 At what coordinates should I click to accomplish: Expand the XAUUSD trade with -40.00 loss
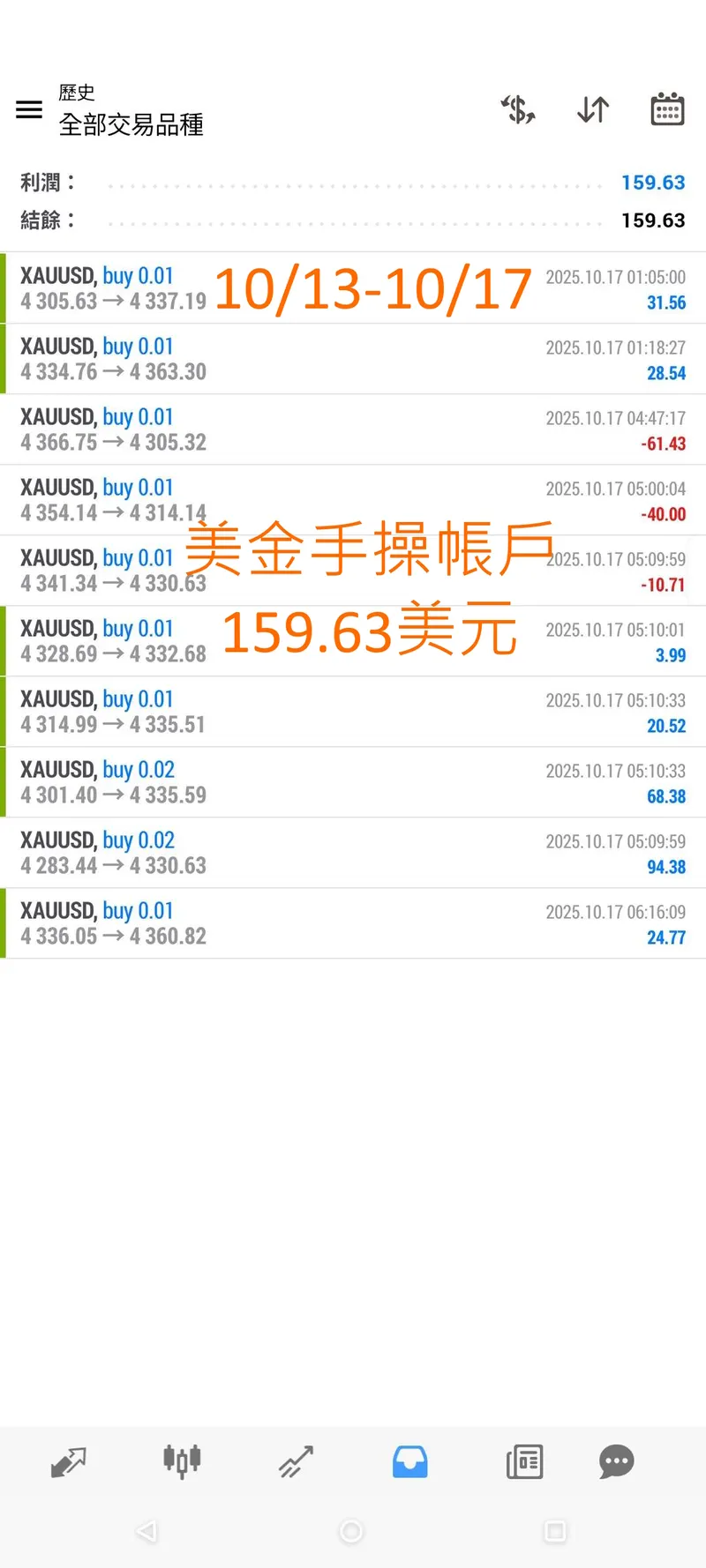coord(353,500)
